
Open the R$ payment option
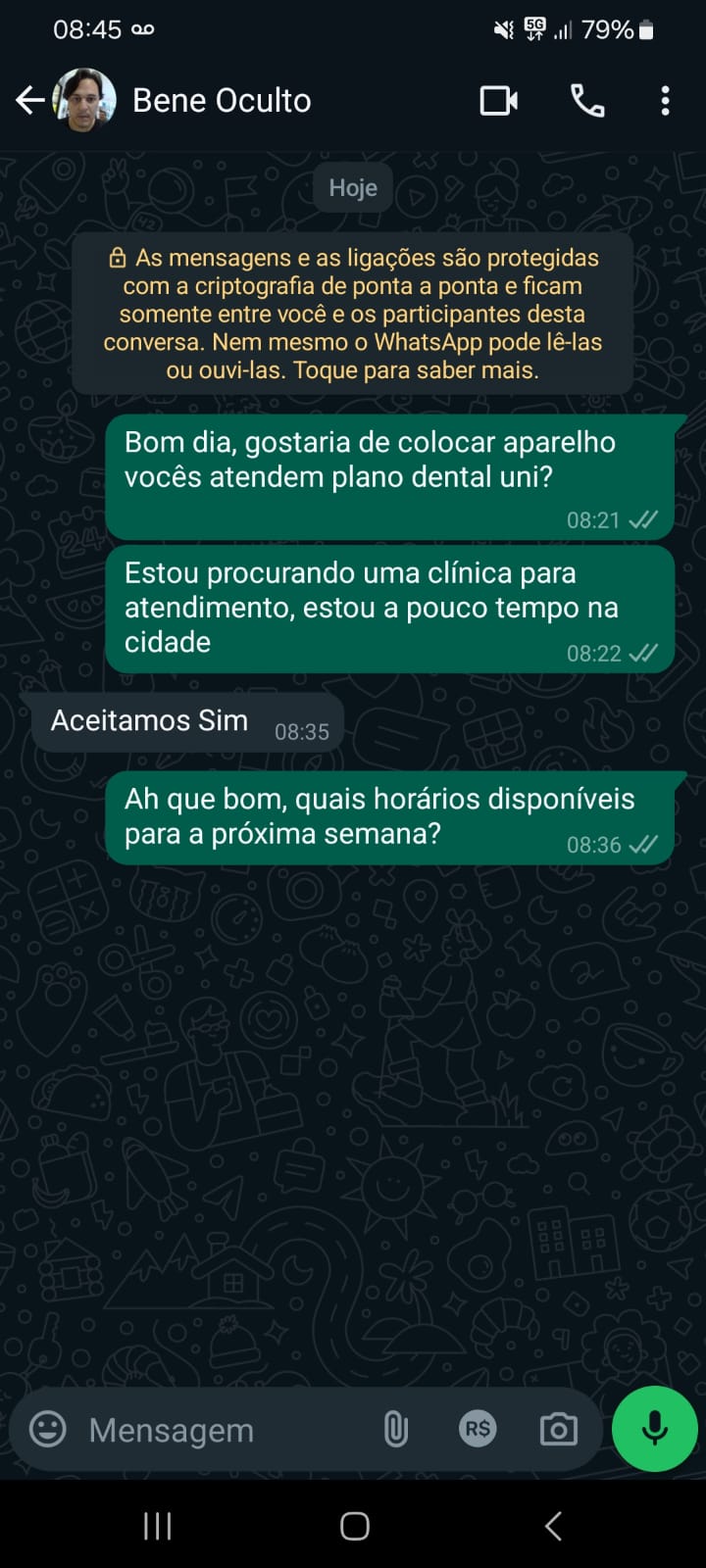point(478,1429)
